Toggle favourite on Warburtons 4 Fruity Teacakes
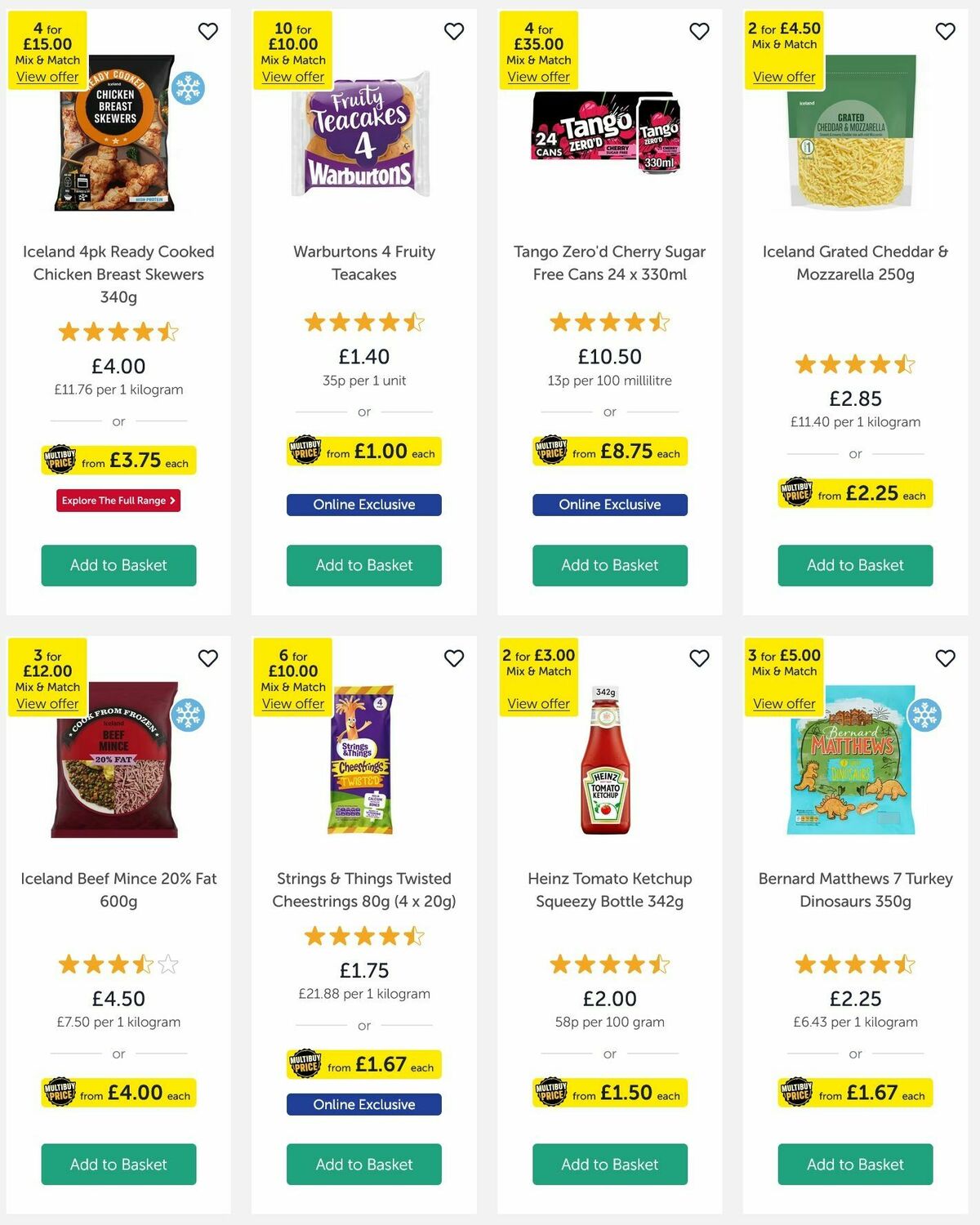The width and height of the screenshot is (980, 1225). tap(453, 31)
